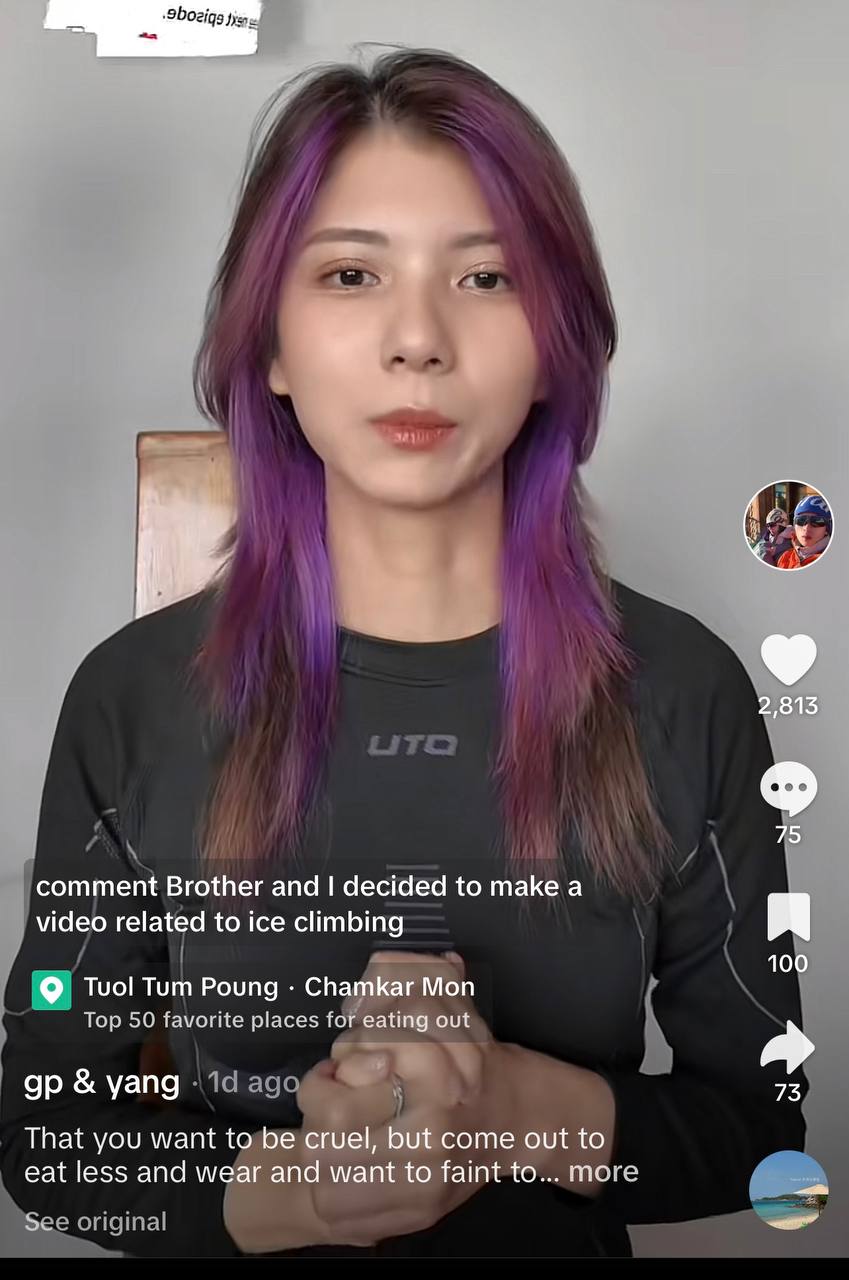
Task: Tap 'See original' to view the untranslated caption
Action: pyautogui.click(x=96, y=1221)
